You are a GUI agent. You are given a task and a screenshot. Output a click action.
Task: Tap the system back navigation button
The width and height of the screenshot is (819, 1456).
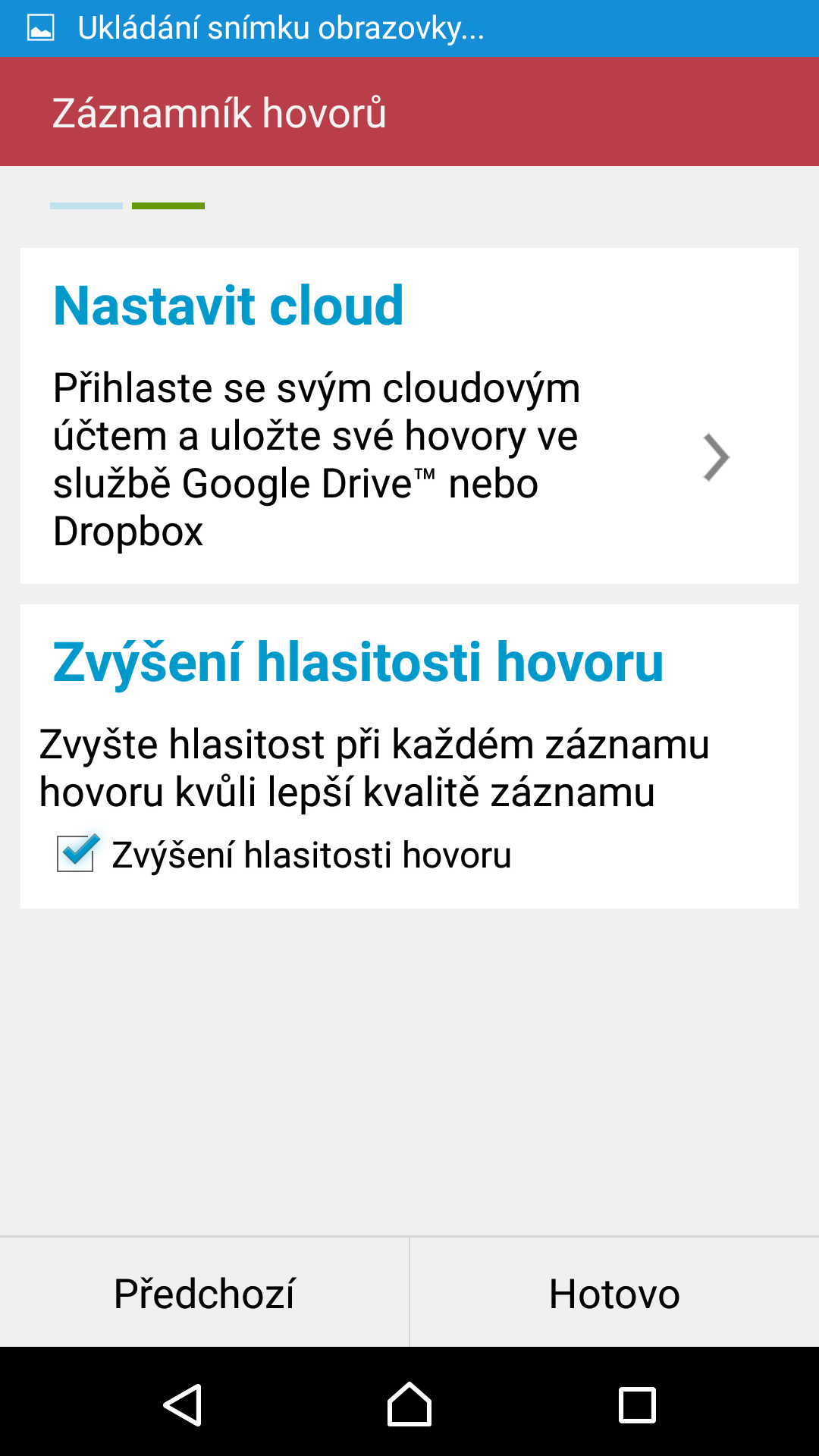pos(182,1404)
